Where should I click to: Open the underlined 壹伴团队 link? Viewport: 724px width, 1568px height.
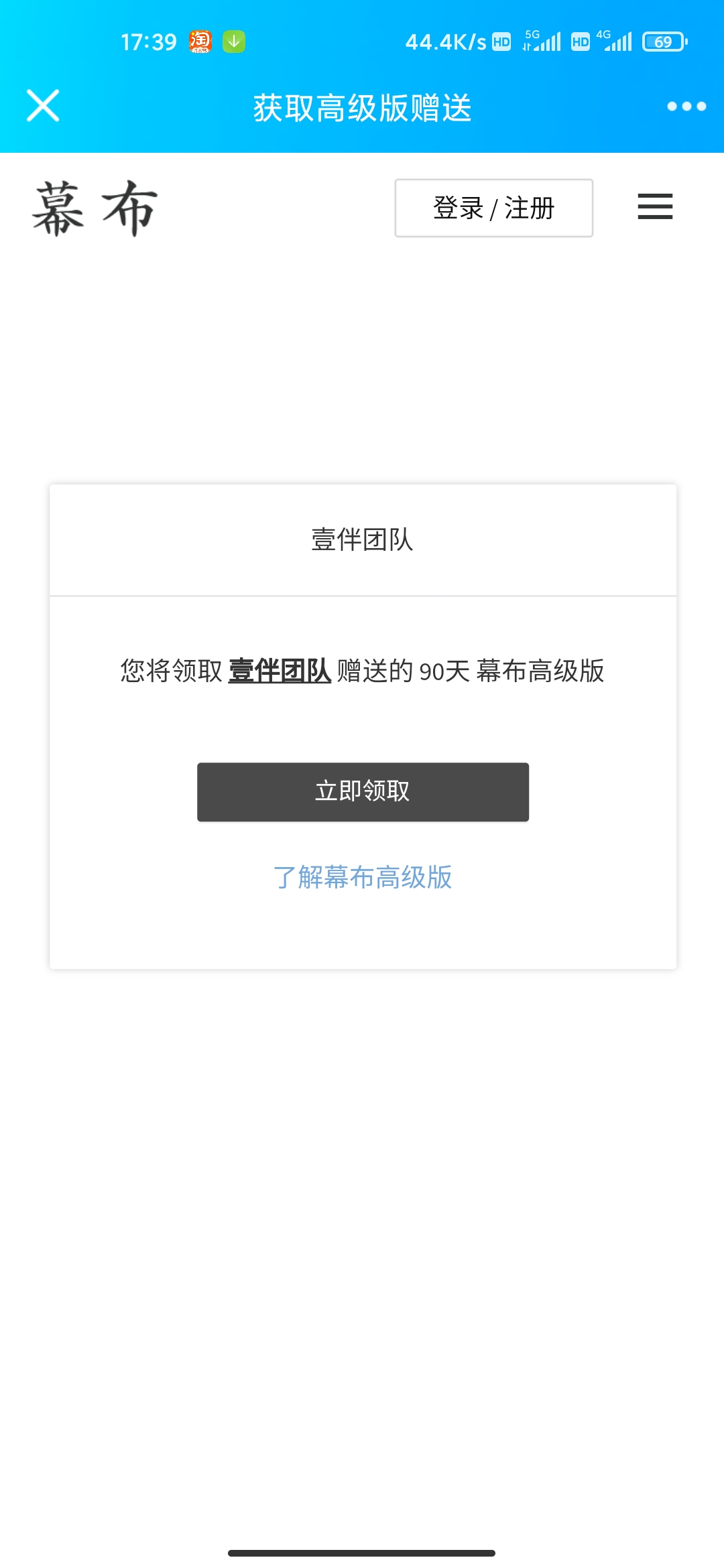(280, 671)
